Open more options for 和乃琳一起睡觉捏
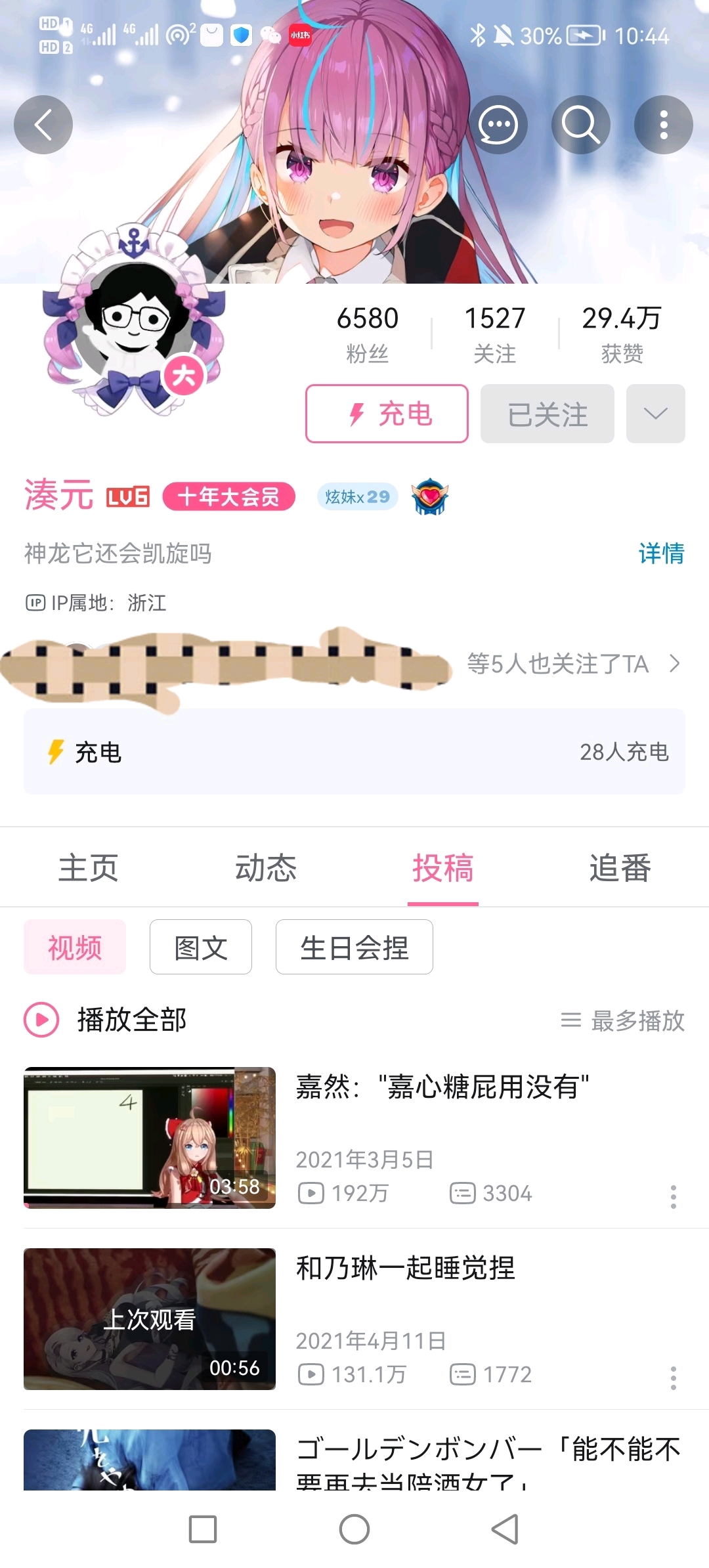Screen dimensions: 709x1568 pos(673,1378)
